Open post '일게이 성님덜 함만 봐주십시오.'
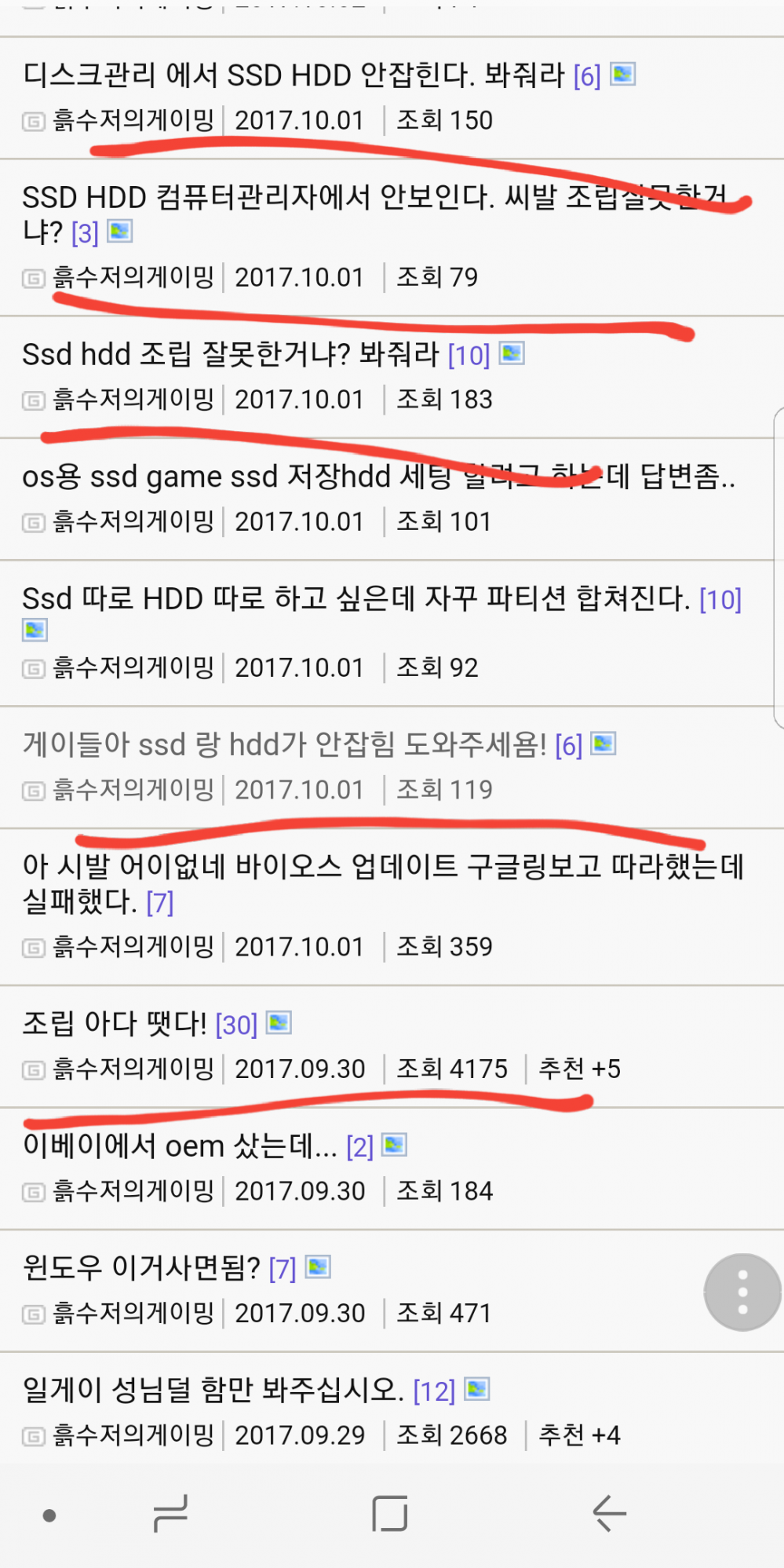The height and width of the screenshot is (1568, 784). (x=212, y=1391)
